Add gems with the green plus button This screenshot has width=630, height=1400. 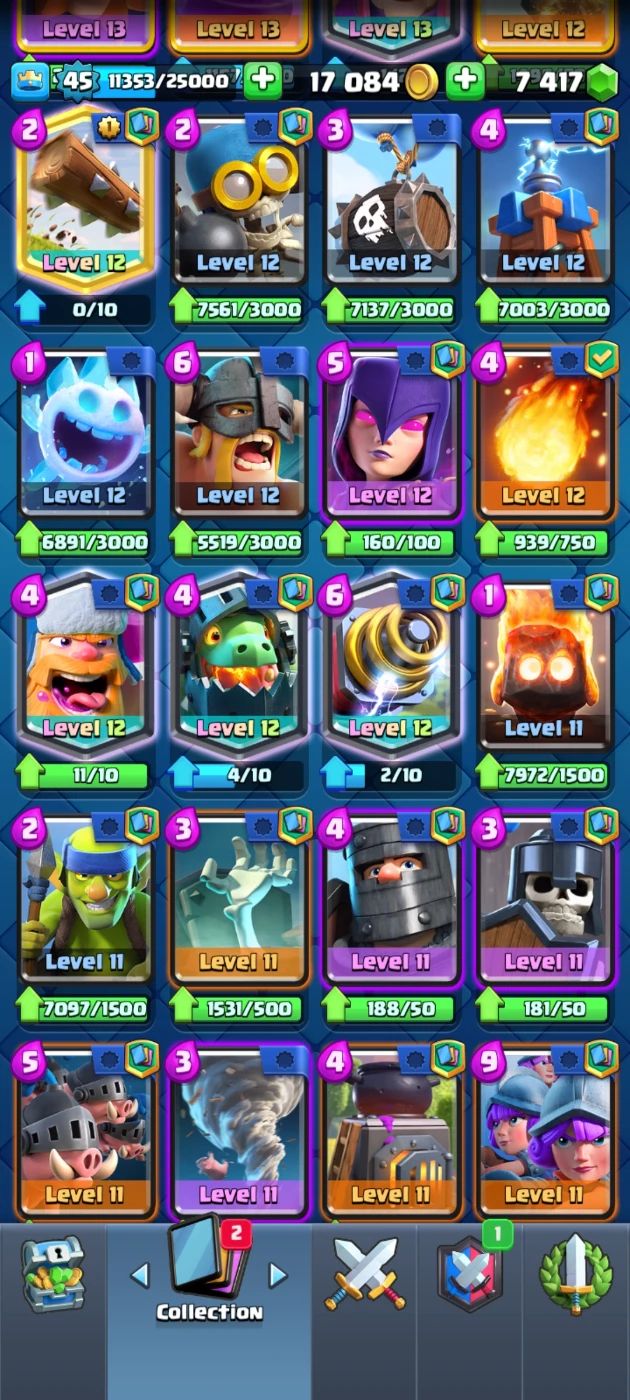pyautogui.click(x=465, y=81)
